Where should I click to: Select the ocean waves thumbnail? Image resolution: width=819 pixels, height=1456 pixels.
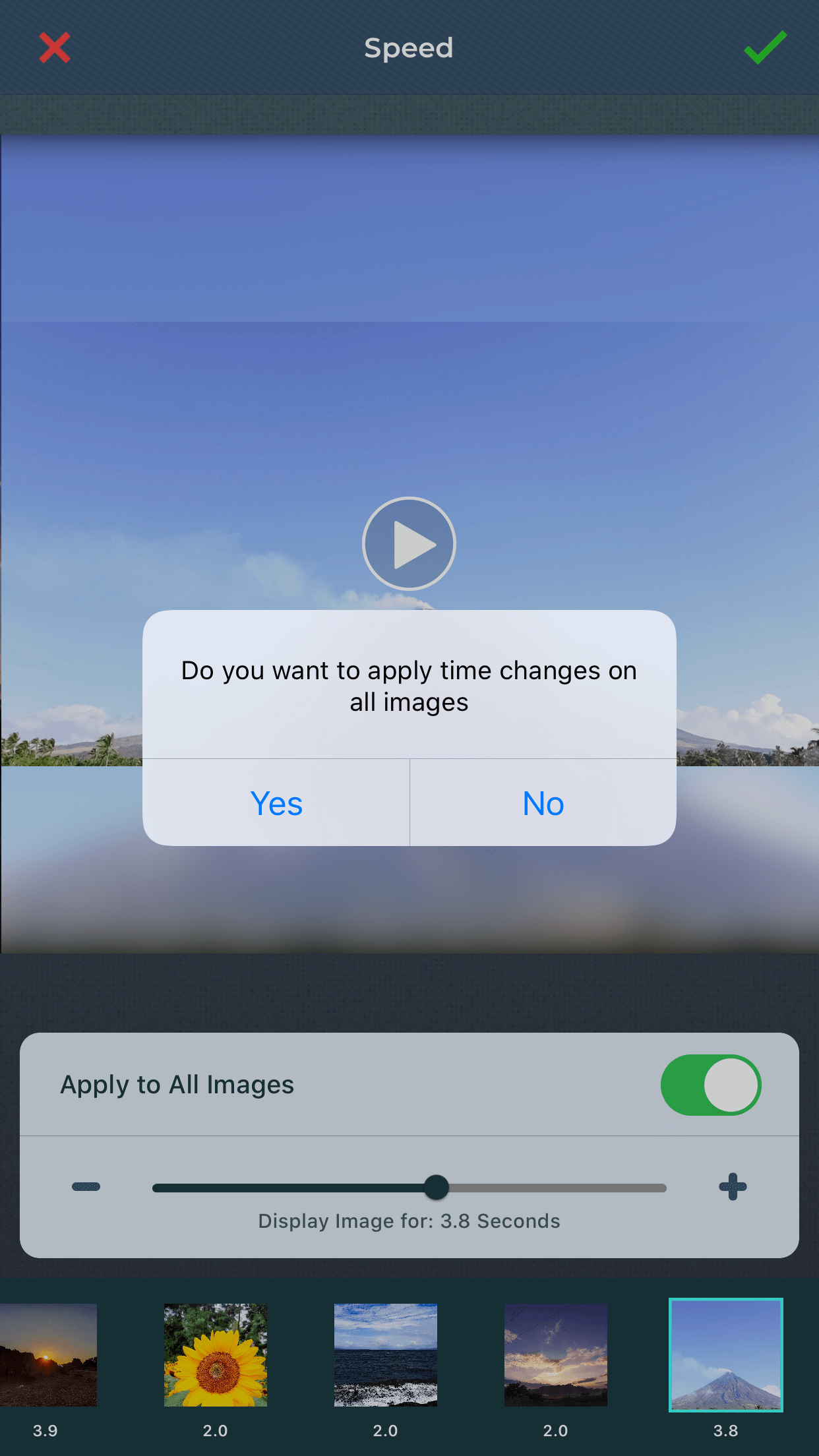(x=386, y=1354)
